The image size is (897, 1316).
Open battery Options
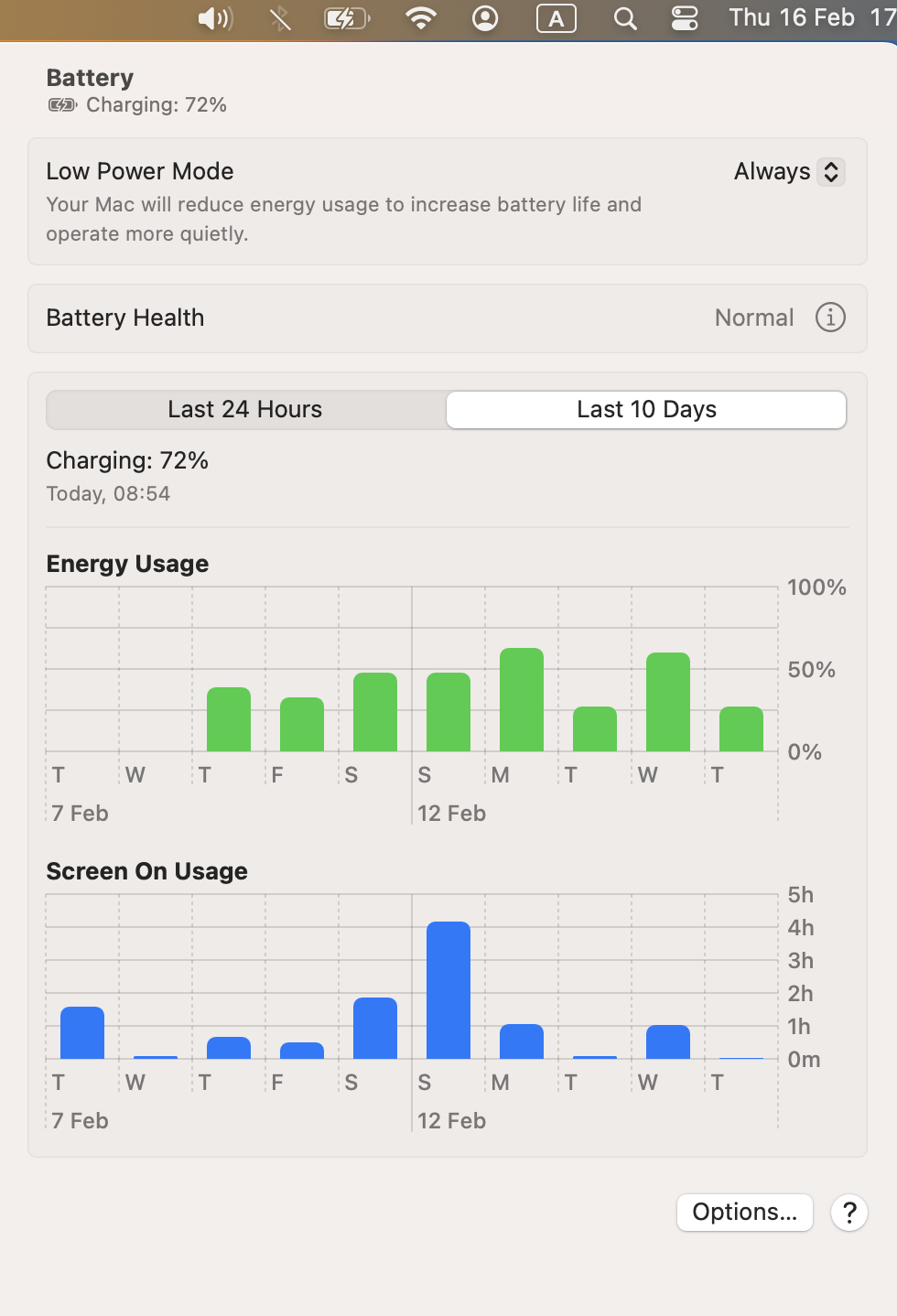[744, 1213]
